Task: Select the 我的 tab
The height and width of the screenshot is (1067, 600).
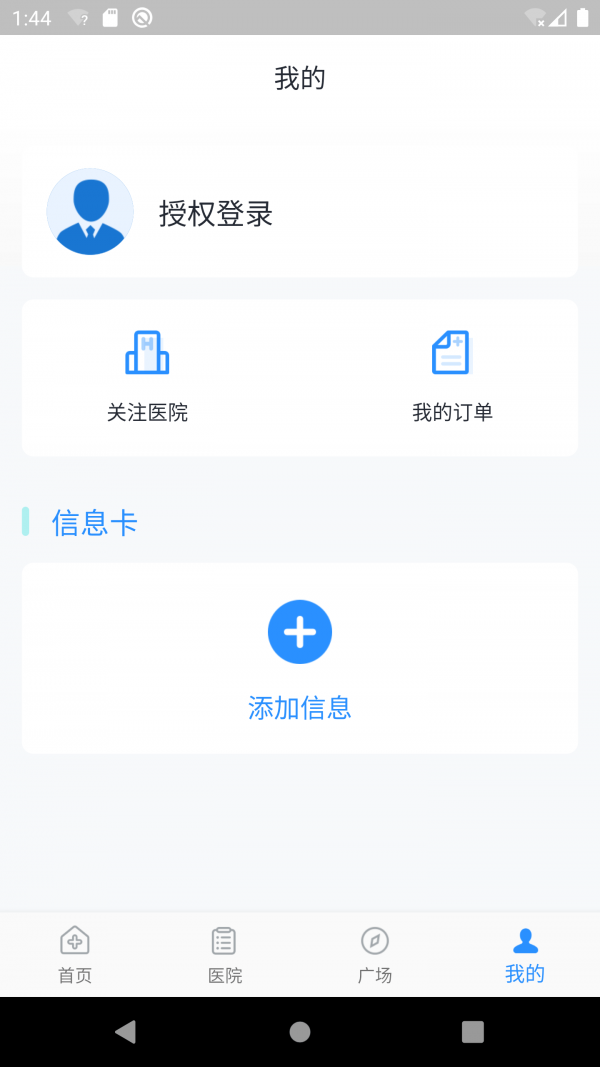Action: [x=525, y=954]
